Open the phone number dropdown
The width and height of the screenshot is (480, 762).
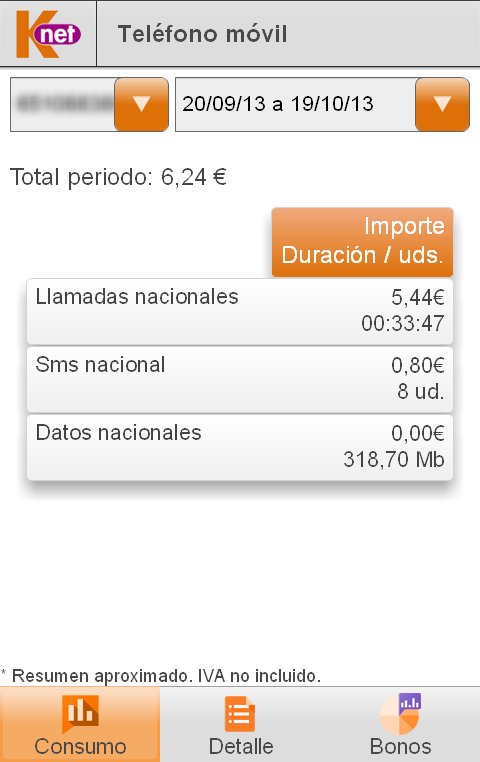coord(89,104)
